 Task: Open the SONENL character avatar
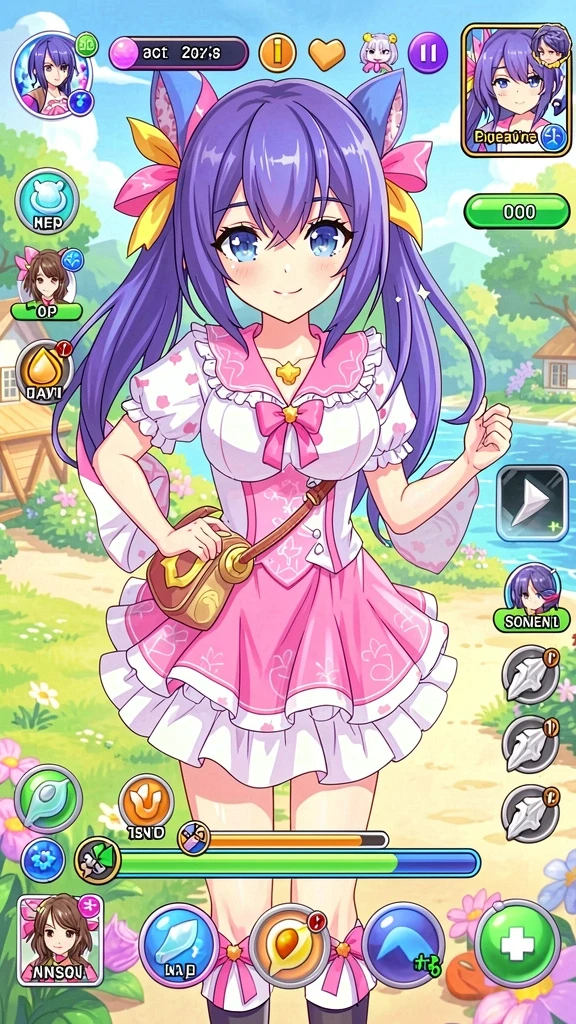(532, 597)
